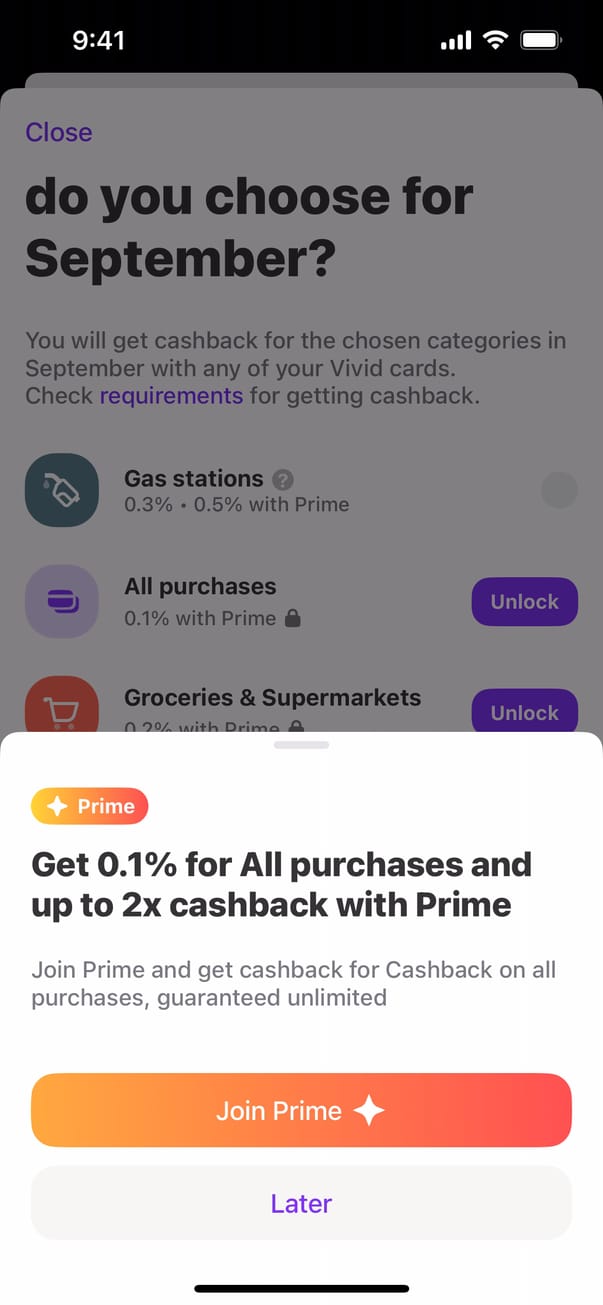Image resolution: width=603 pixels, height=1305 pixels.
Task: Dismiss the offer with Later
Action: click(301, 1203)
